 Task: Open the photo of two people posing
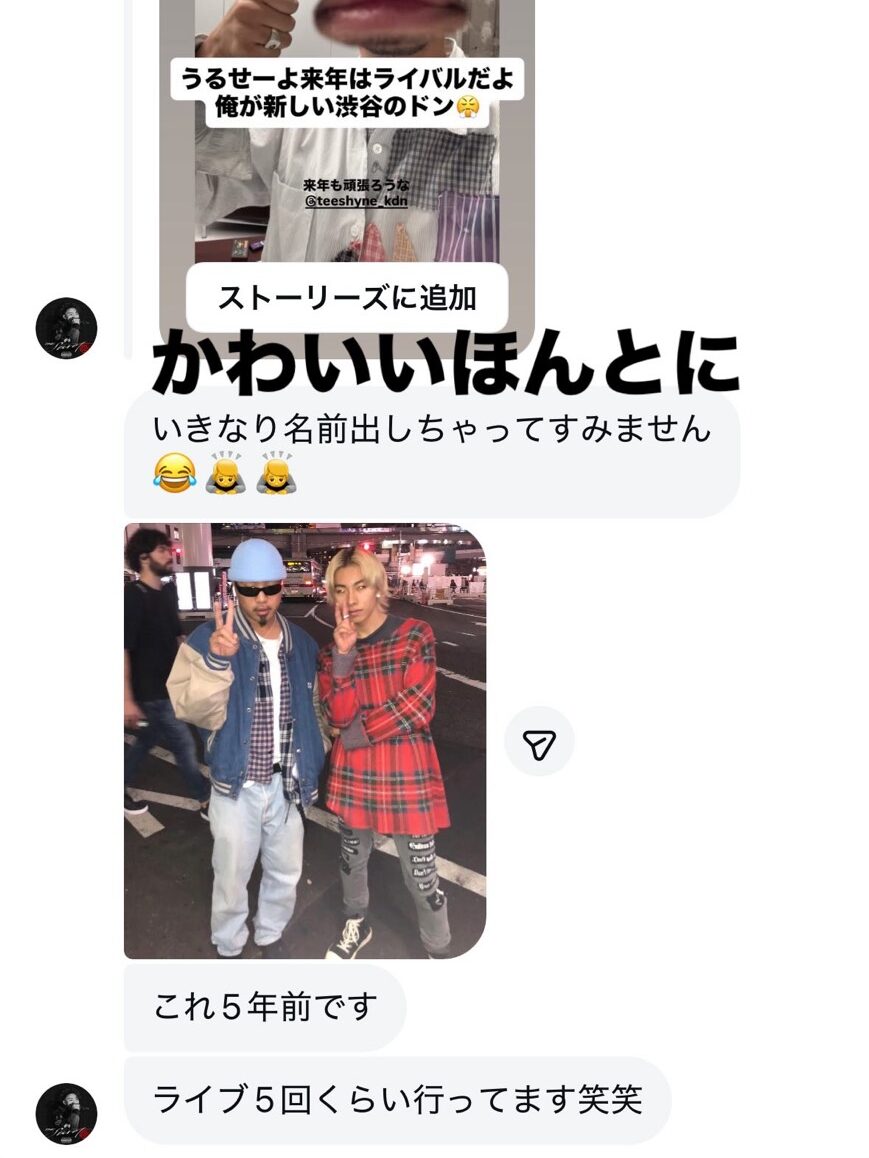coord(304,740)
